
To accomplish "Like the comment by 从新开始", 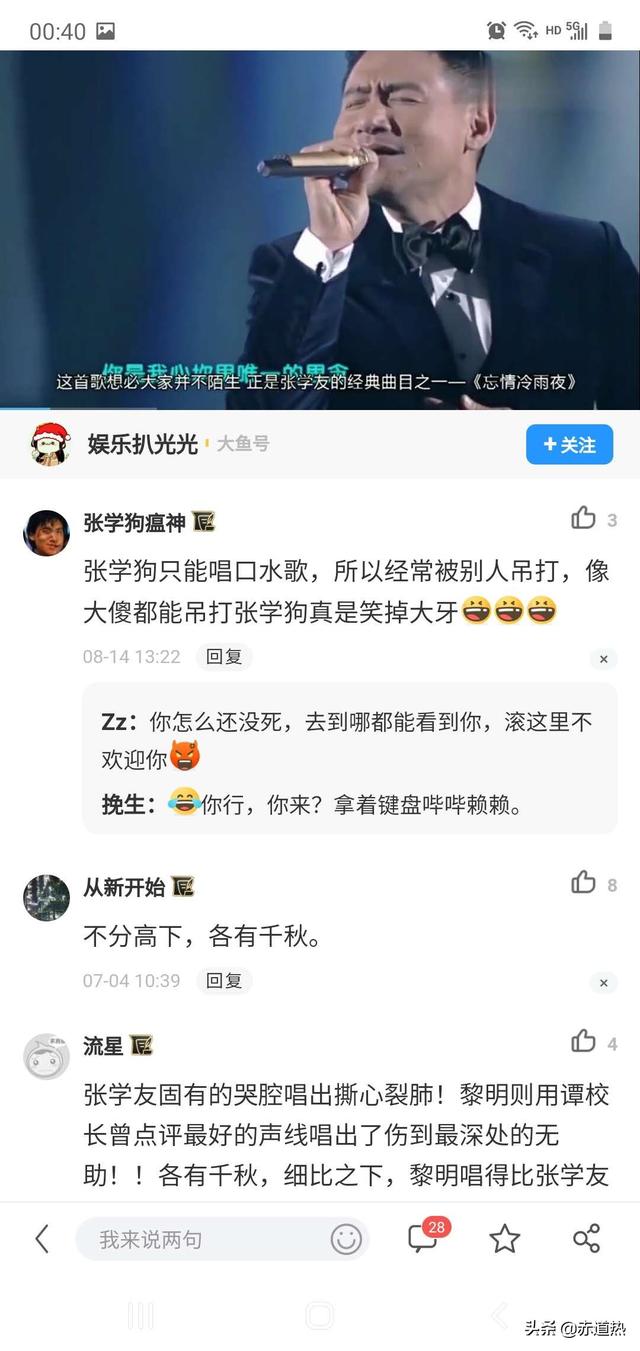I will click(584, 883).
